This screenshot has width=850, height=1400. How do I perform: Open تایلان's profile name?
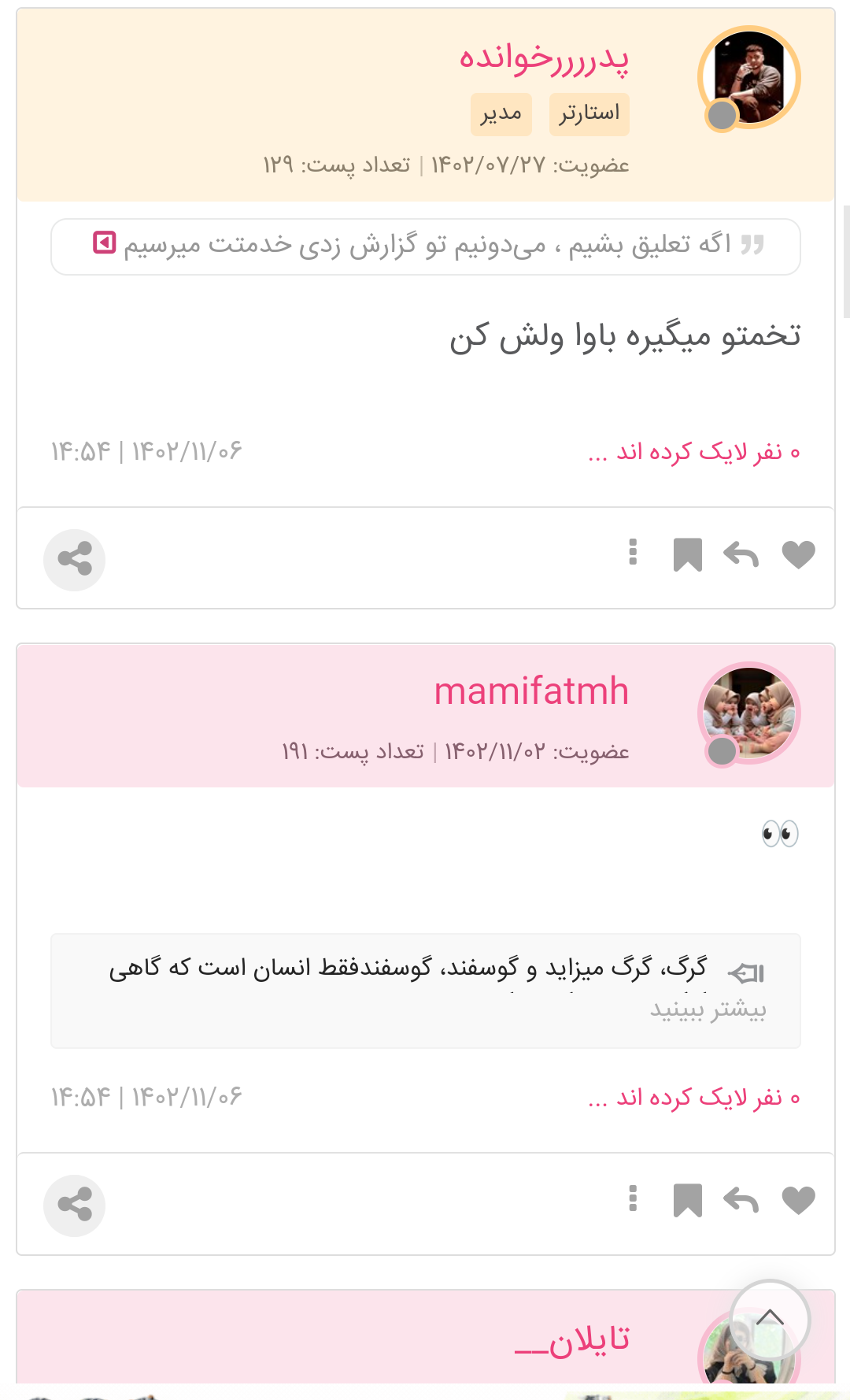click(572, 1340)
